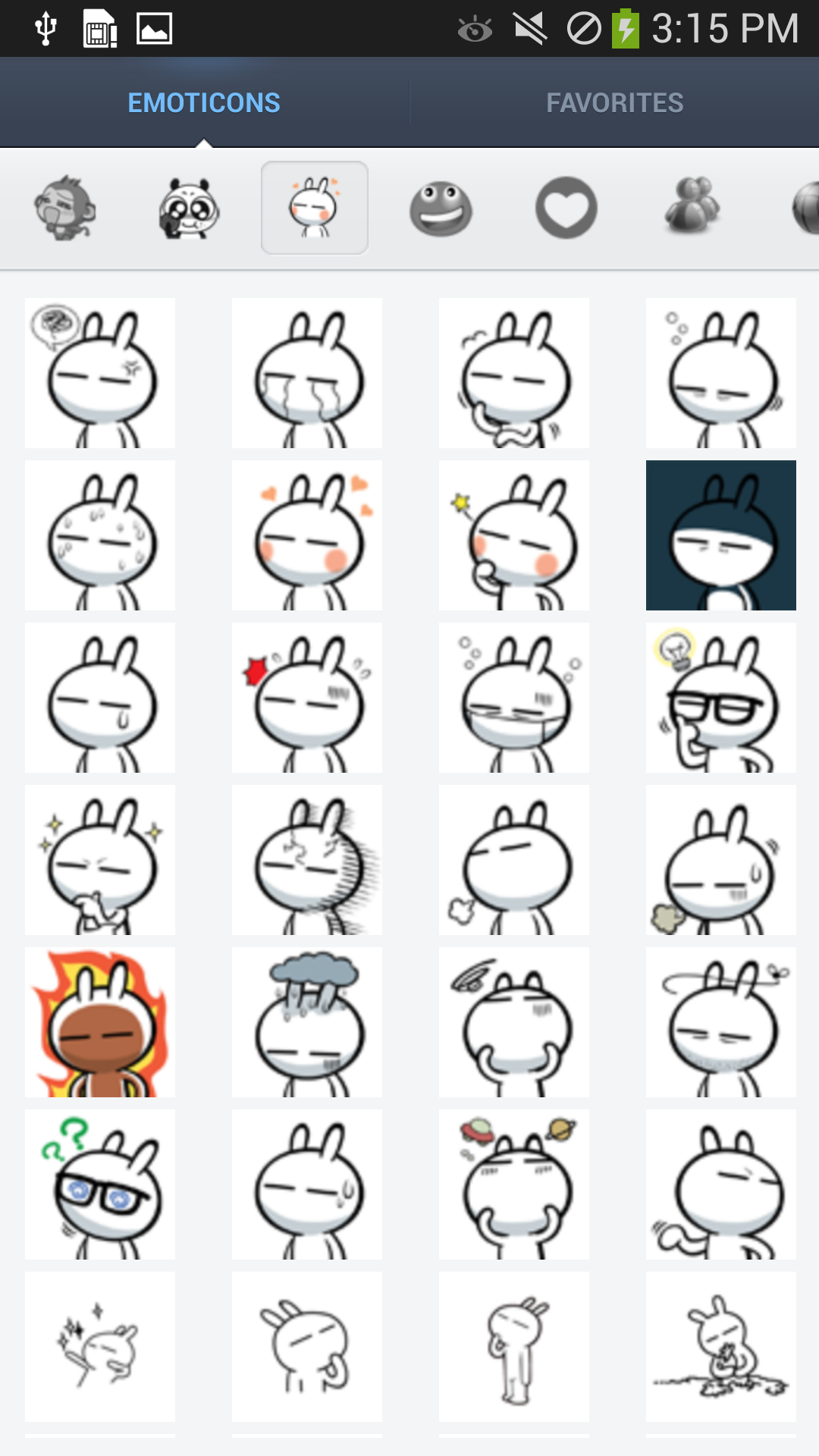Choose the crying rabbit emoticon

click(x=306, y=373)
